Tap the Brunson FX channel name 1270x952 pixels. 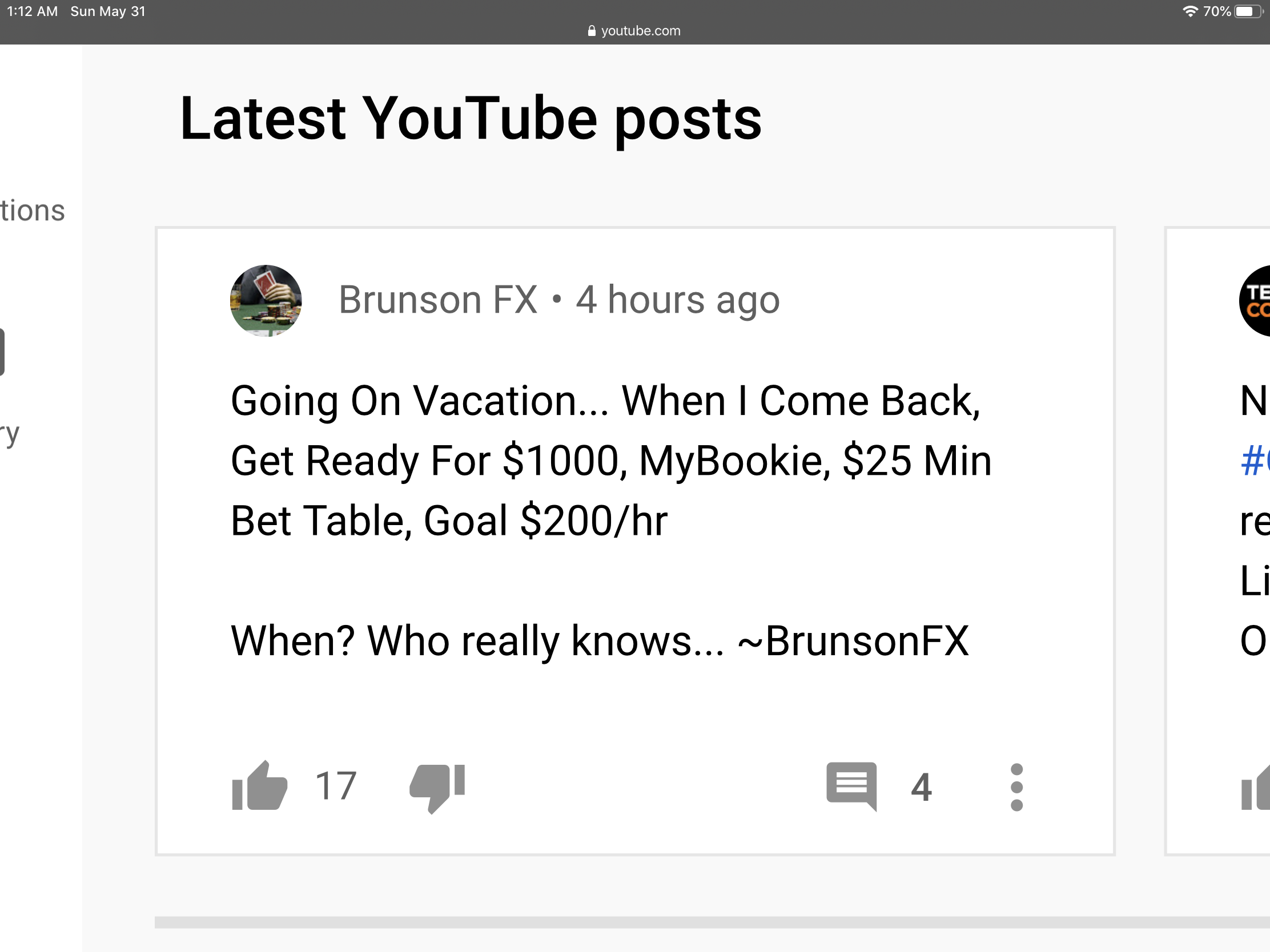point(437,300)
